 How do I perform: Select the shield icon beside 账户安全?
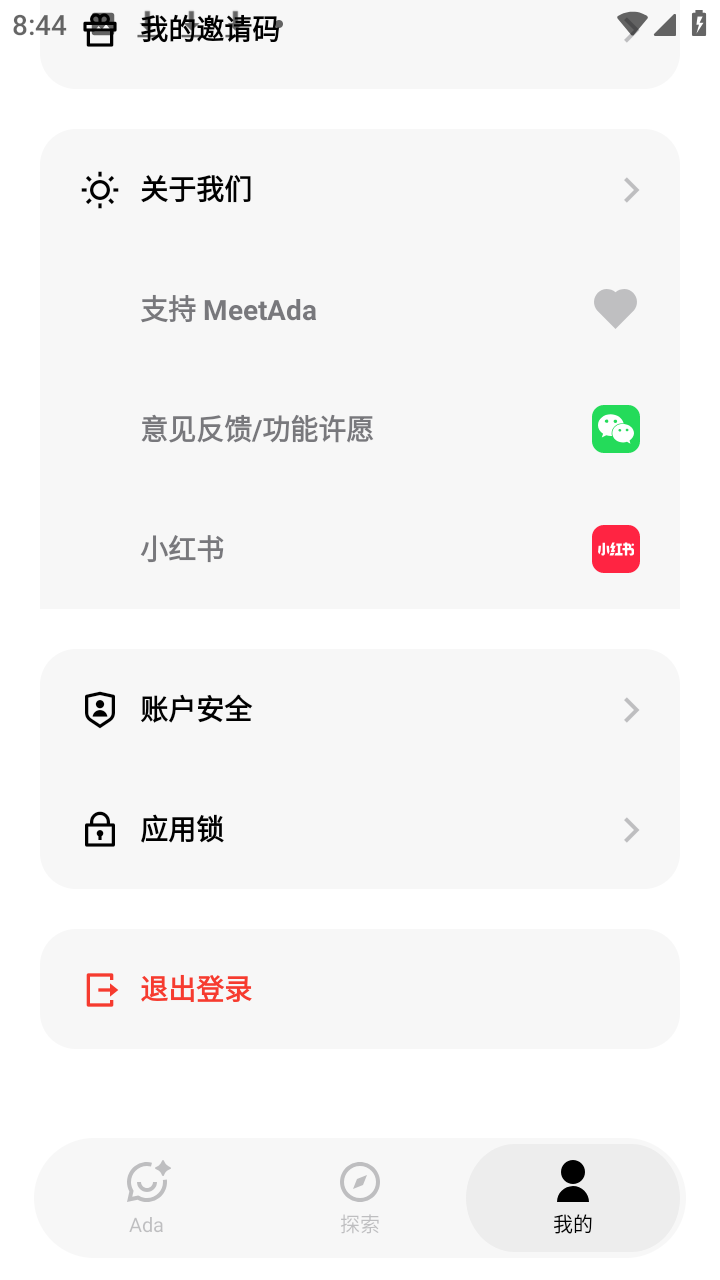point(99,709)
